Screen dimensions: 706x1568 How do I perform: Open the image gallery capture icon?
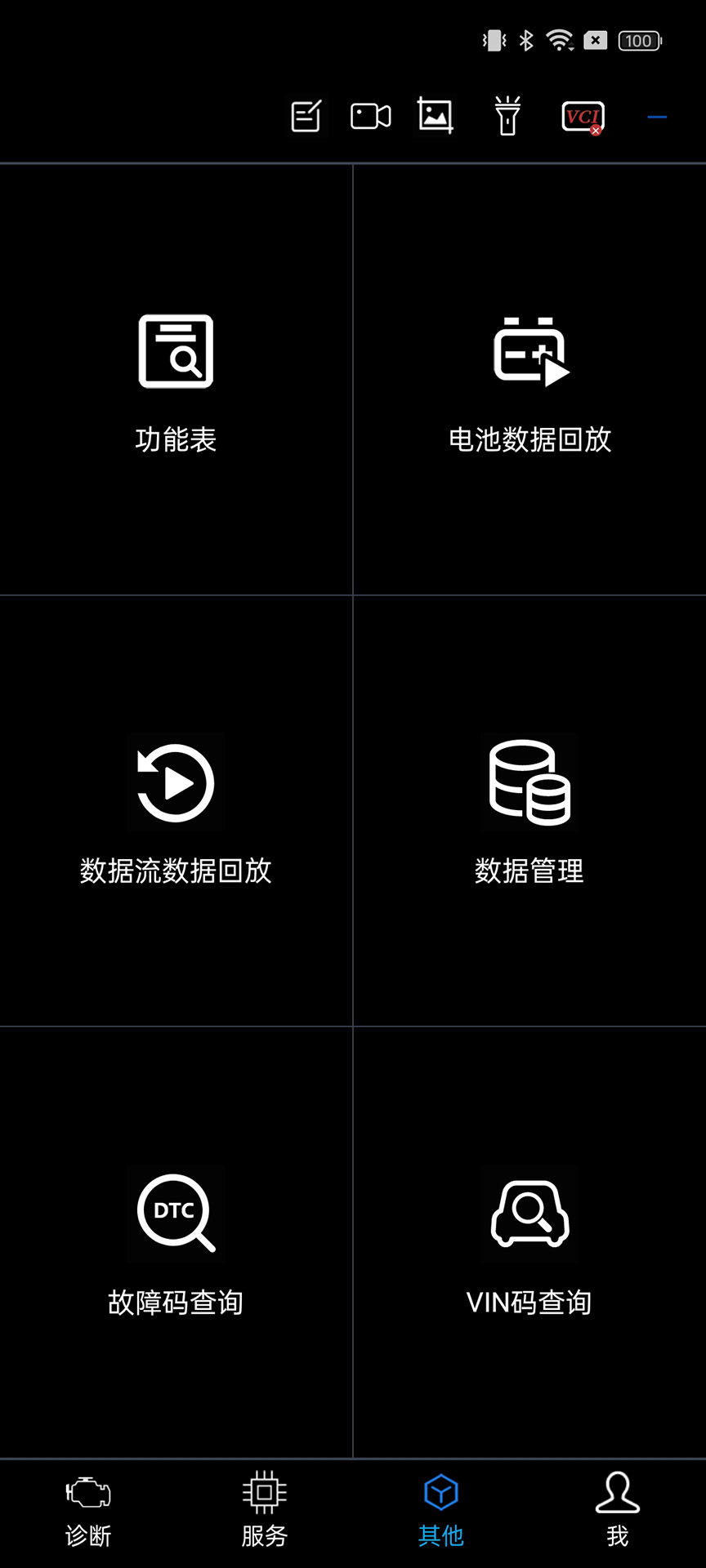coord(434,116)
